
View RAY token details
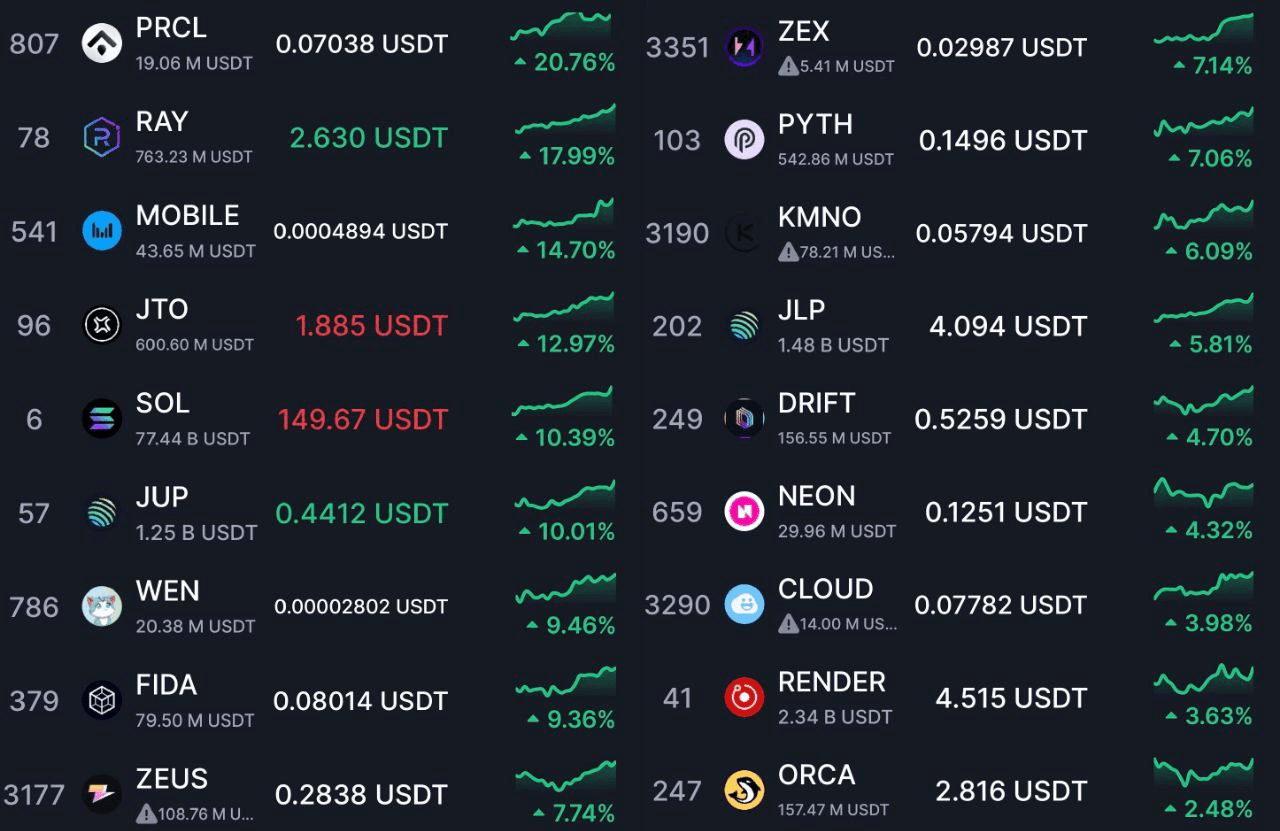pyautogui.click(x=162, y=122)
